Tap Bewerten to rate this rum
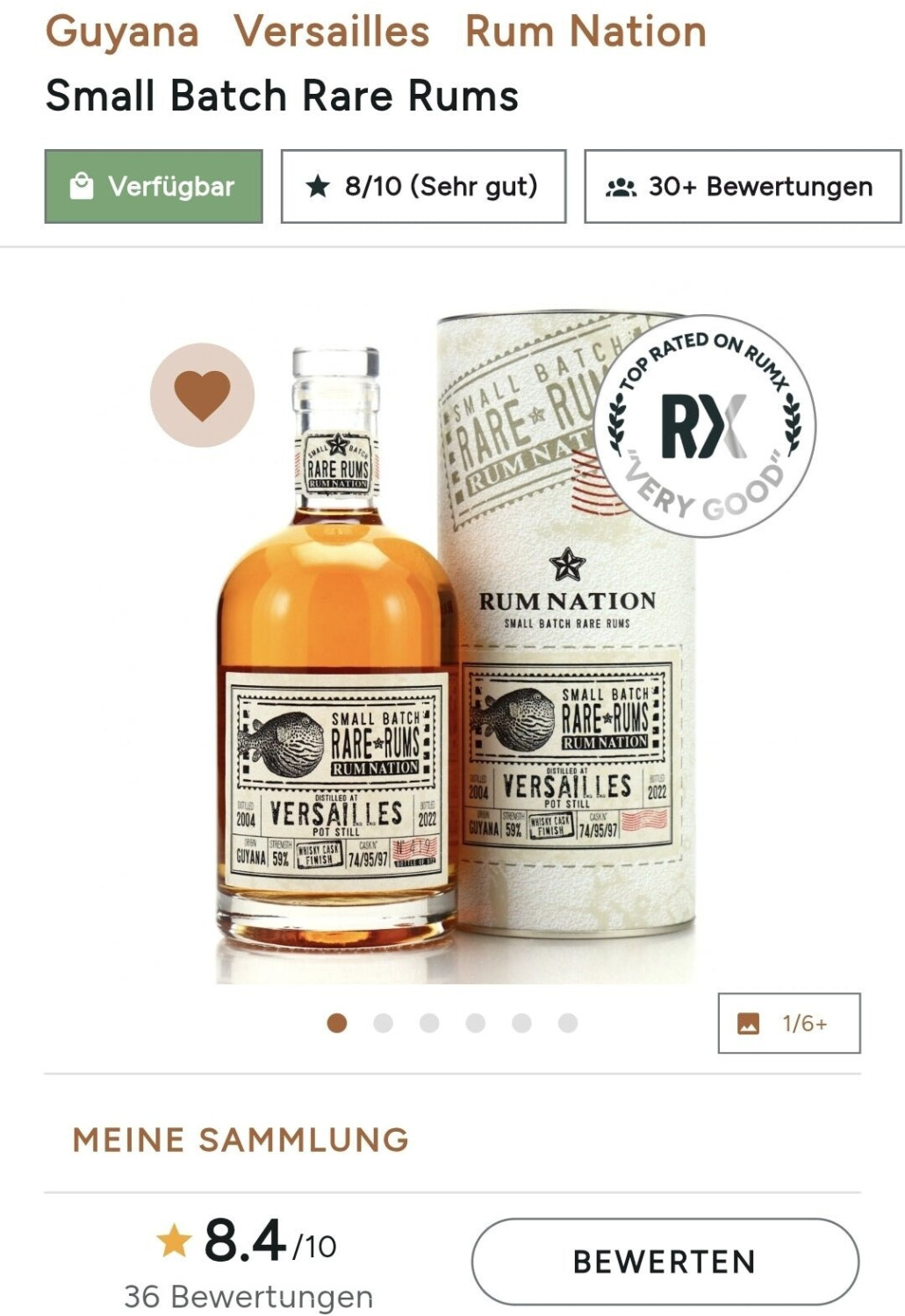Screen dimensions: 905x1316 click(x=664, y=1262)
